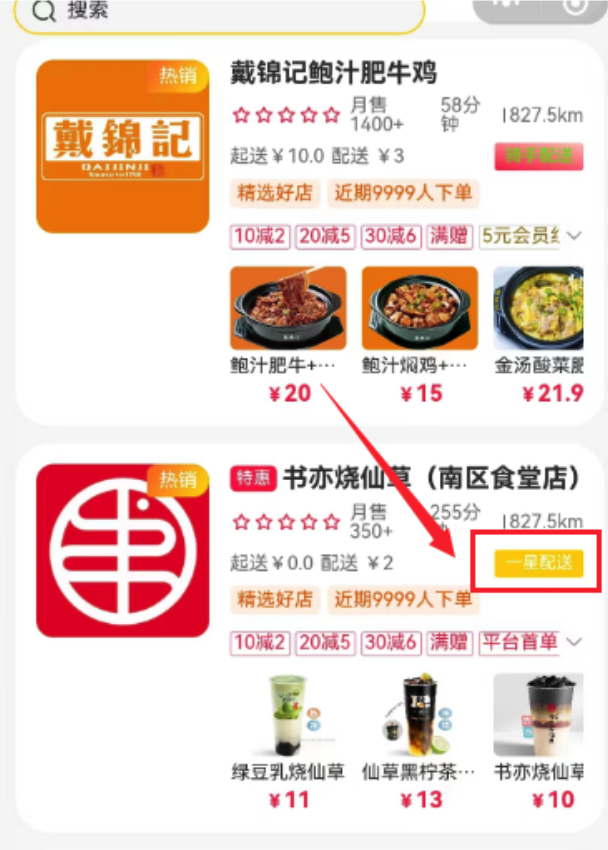608x850 pixels.
Task: Expand 书亦烧仙草 discount tags chevron
Action: (x=574, y=641)
